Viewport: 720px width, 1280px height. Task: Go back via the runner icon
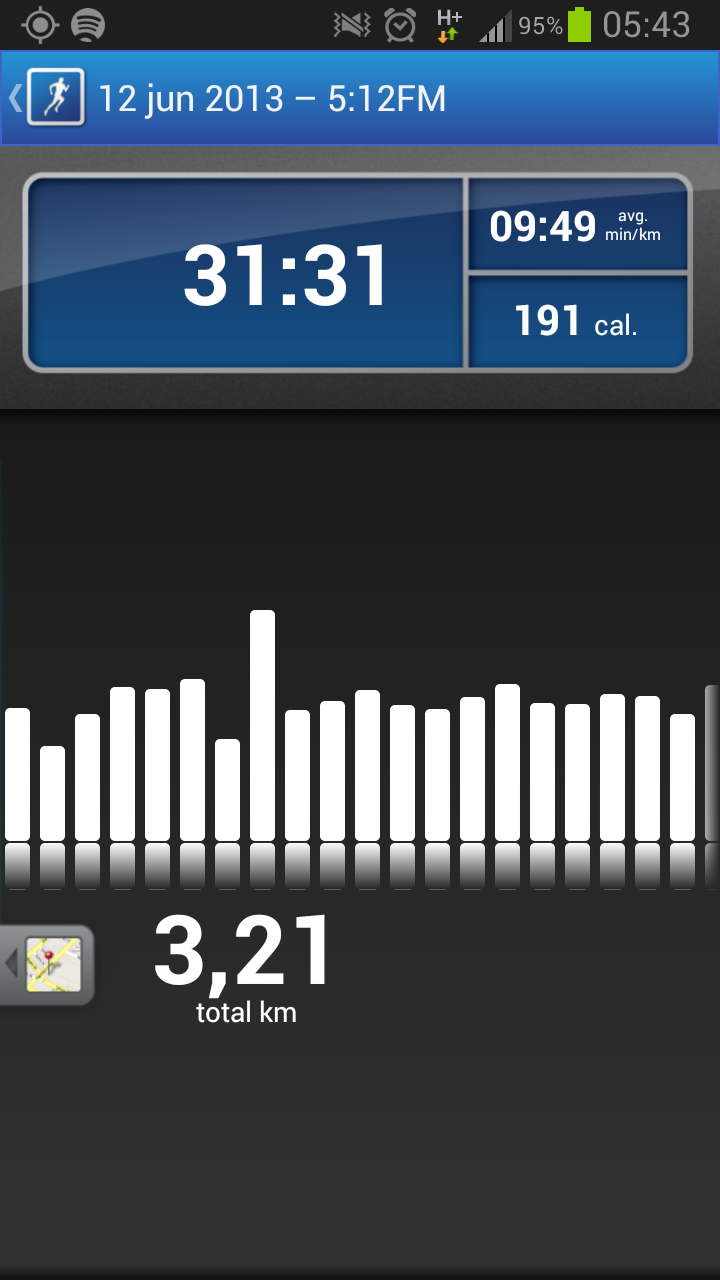[55, 97]
